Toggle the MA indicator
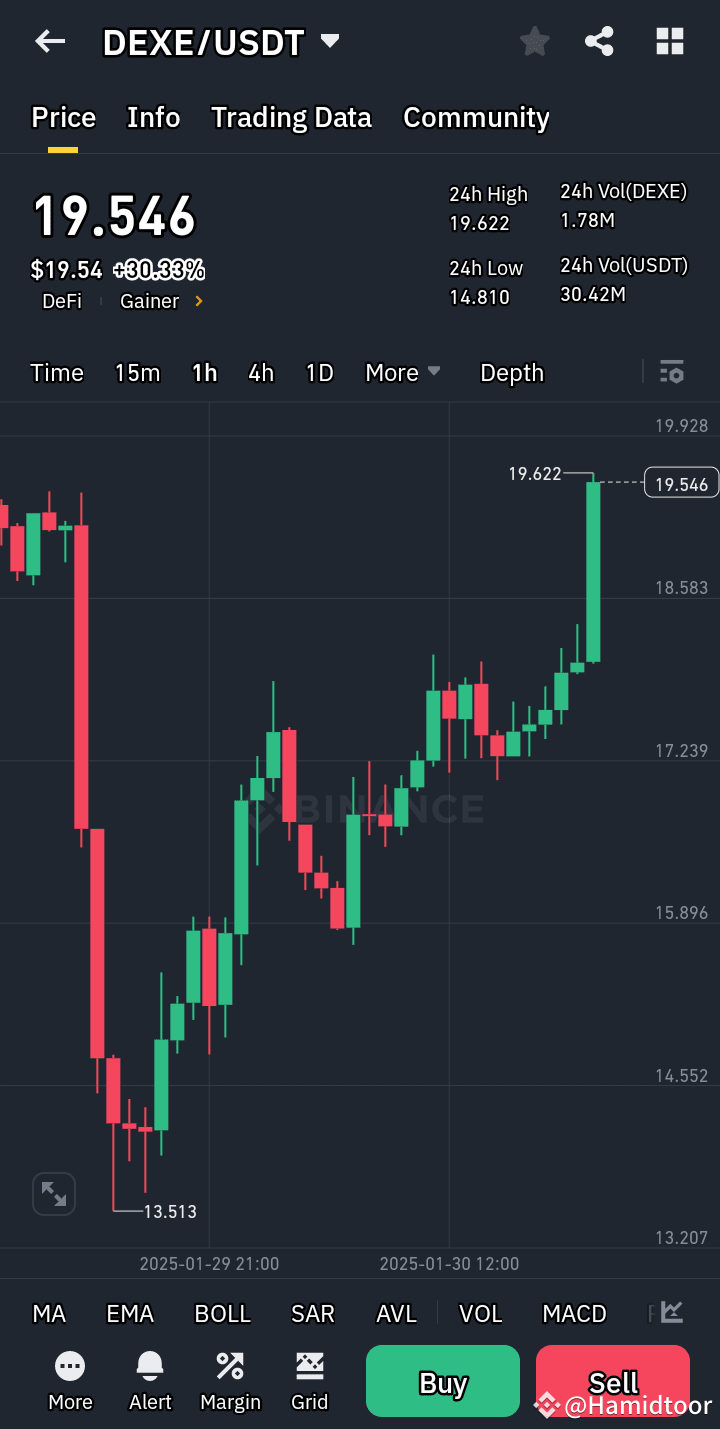Screen dimensions: 720x1429 click(x=49, y=1313)
